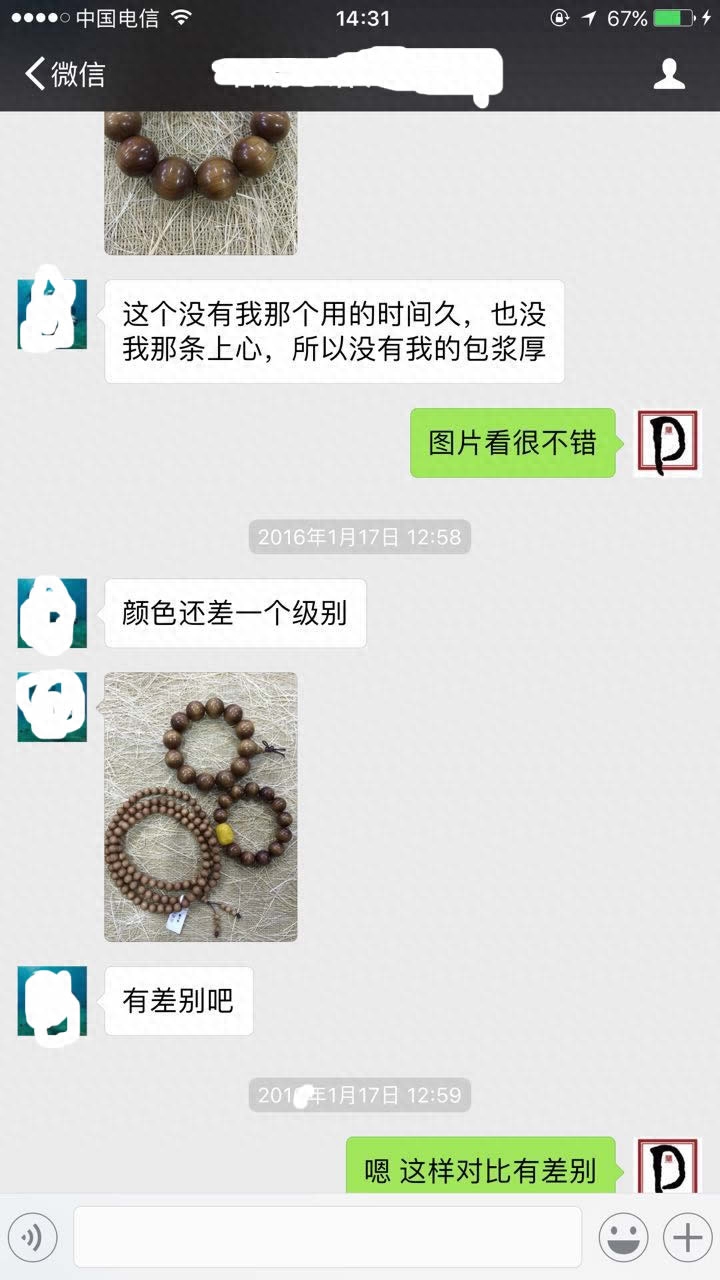This screenshot has width=720, height=1280.
Task: Switch to voice message input
Action: [x=32, y=1238]
